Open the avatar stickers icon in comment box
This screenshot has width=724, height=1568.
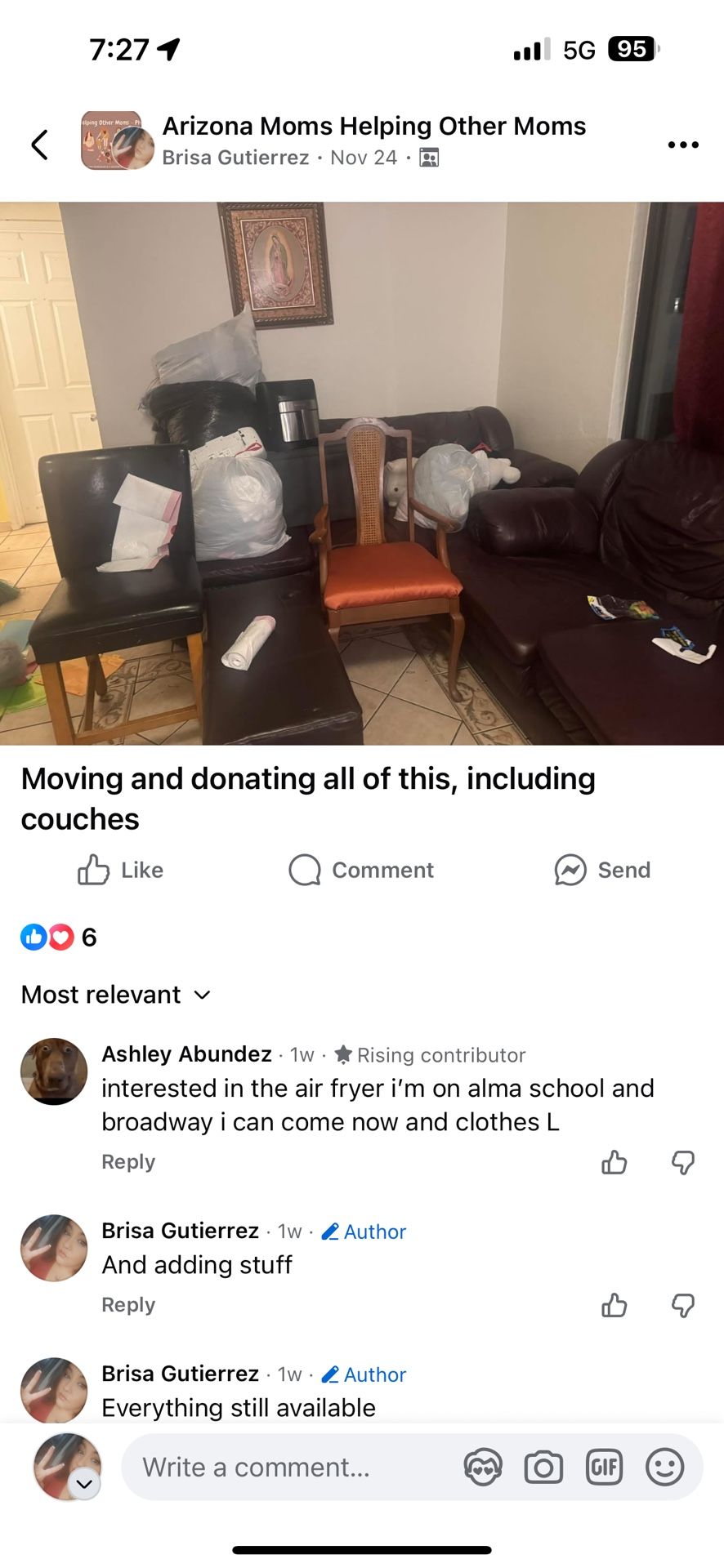[483, 1467]
